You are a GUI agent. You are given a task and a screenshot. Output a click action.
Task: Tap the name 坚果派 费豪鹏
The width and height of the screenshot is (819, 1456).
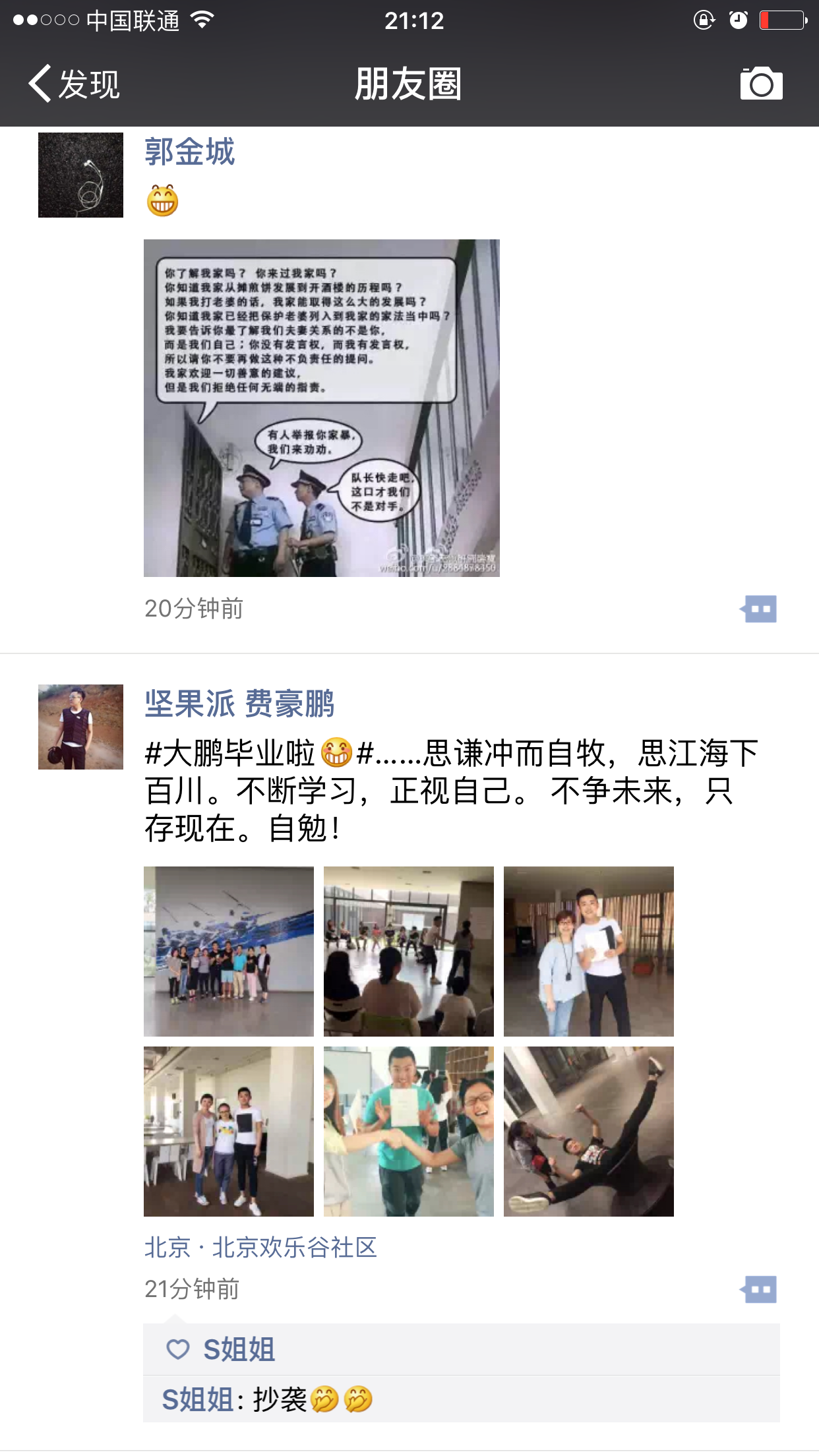pos(239,704)
